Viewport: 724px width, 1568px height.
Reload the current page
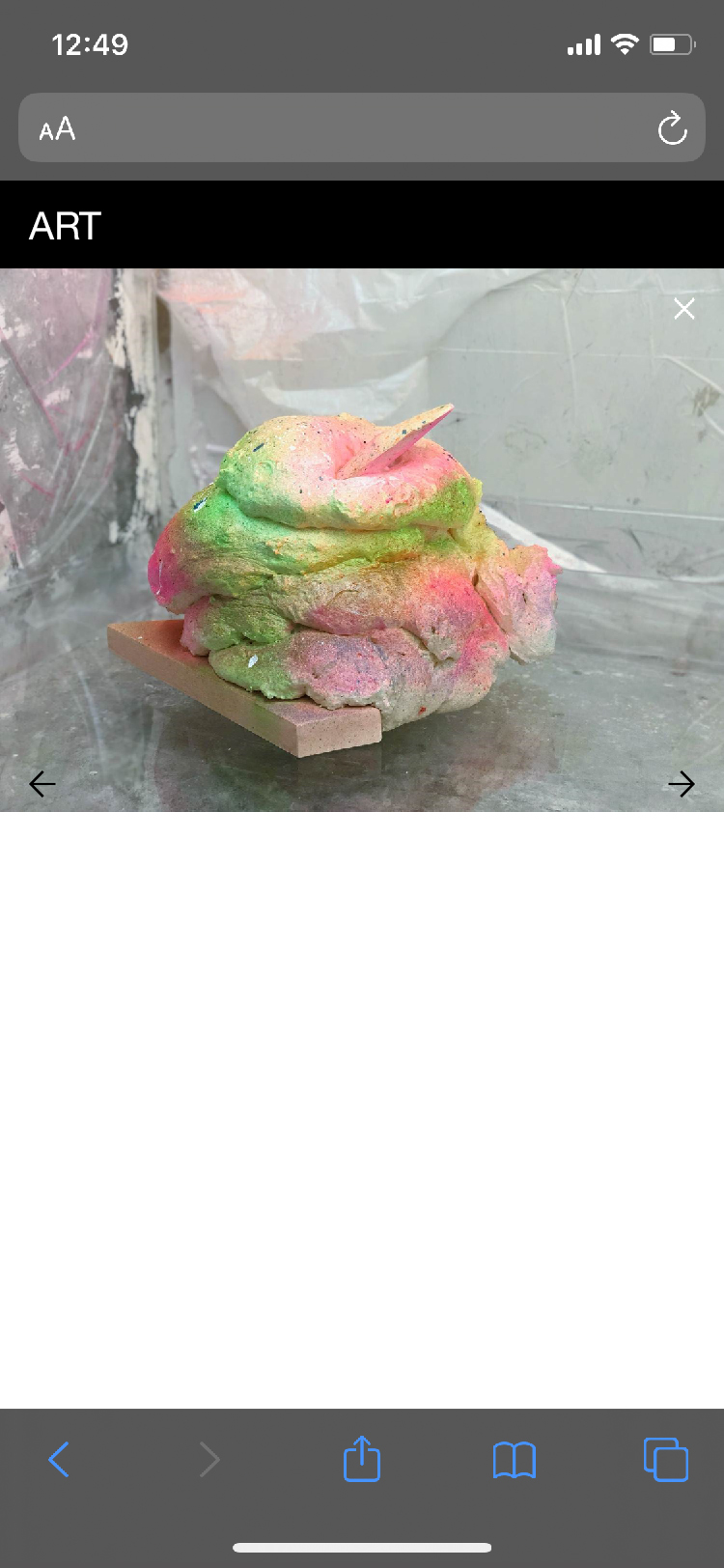672,128
